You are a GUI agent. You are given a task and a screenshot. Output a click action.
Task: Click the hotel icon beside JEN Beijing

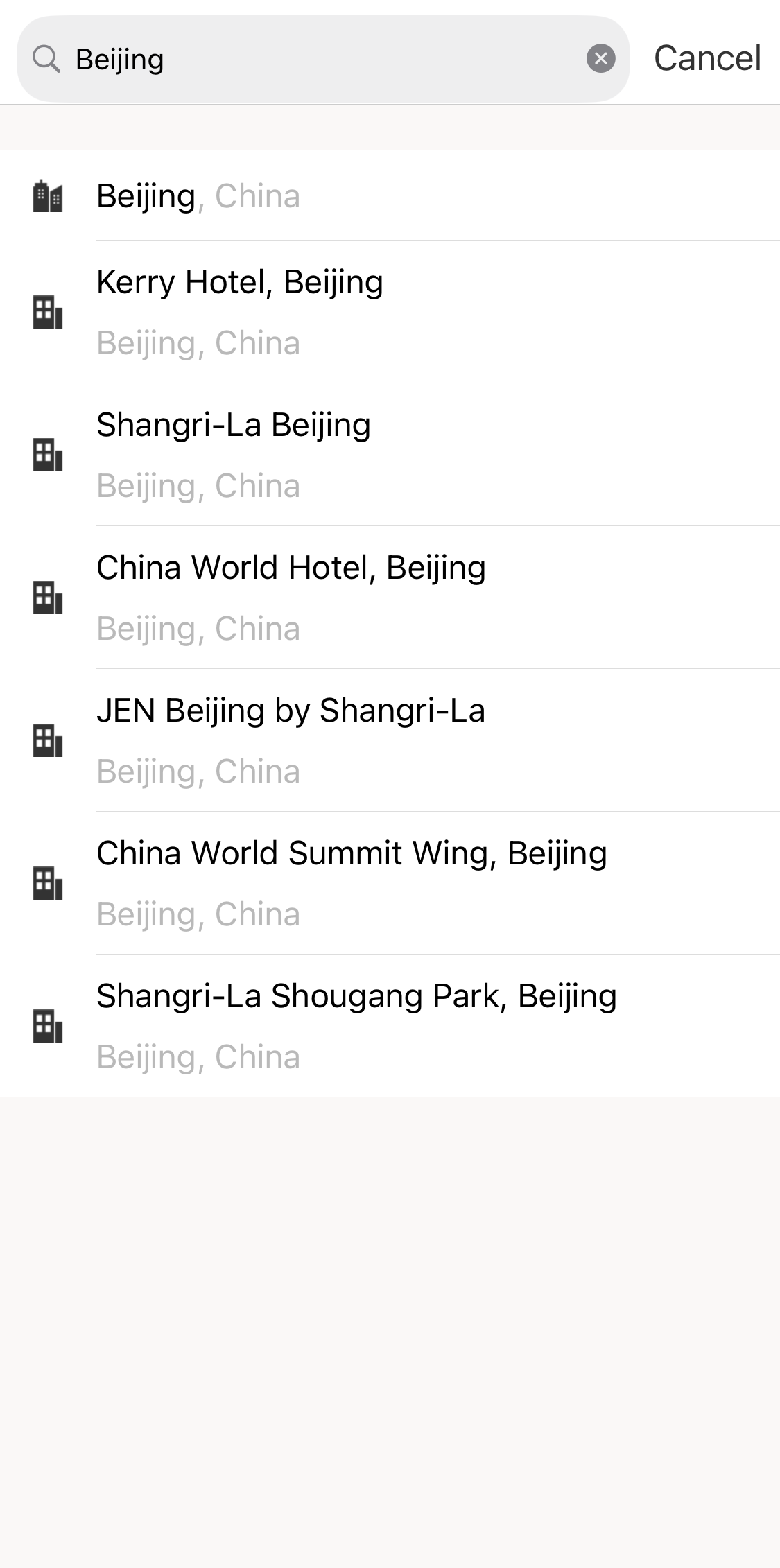click(47, 740)
